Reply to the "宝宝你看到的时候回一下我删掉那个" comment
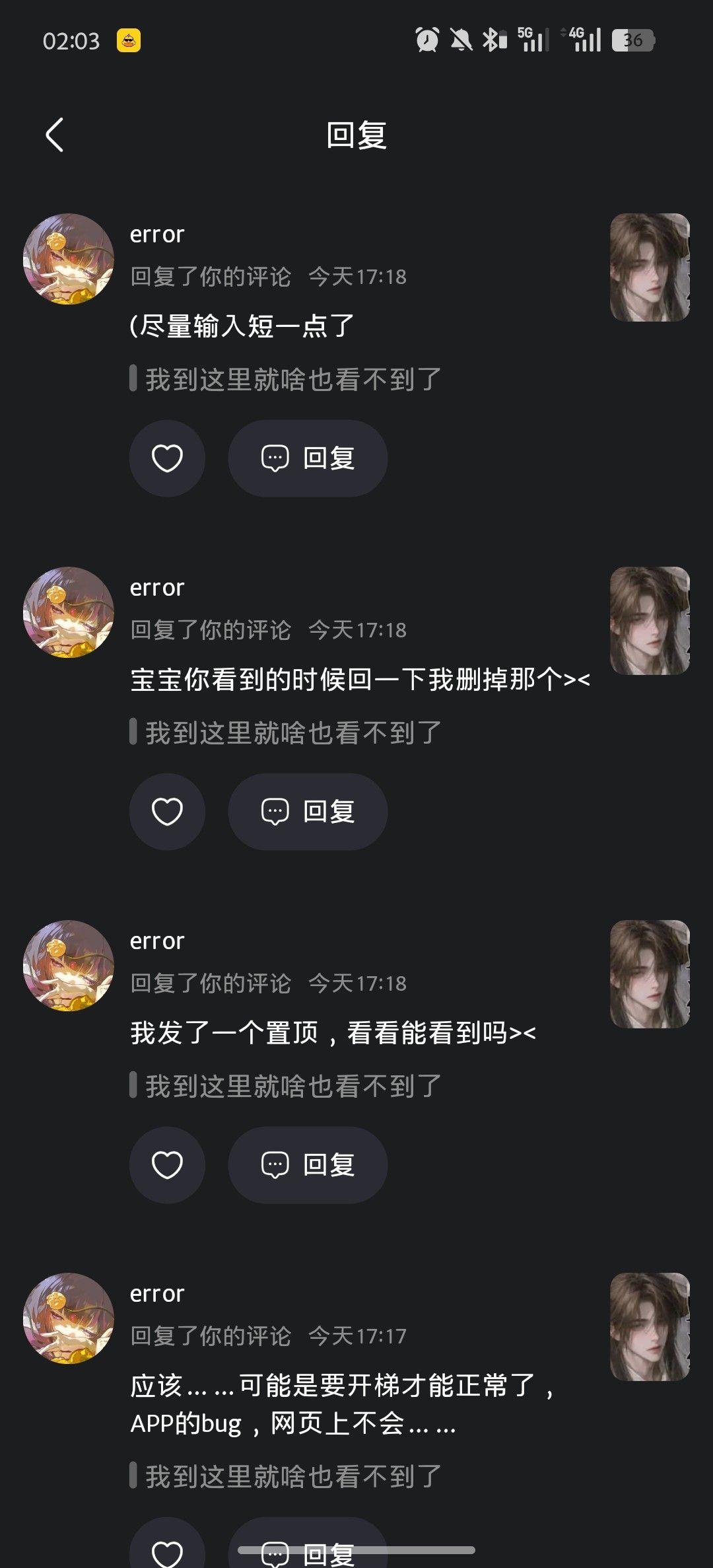The image size is (713, 1568). click(308, 812)
